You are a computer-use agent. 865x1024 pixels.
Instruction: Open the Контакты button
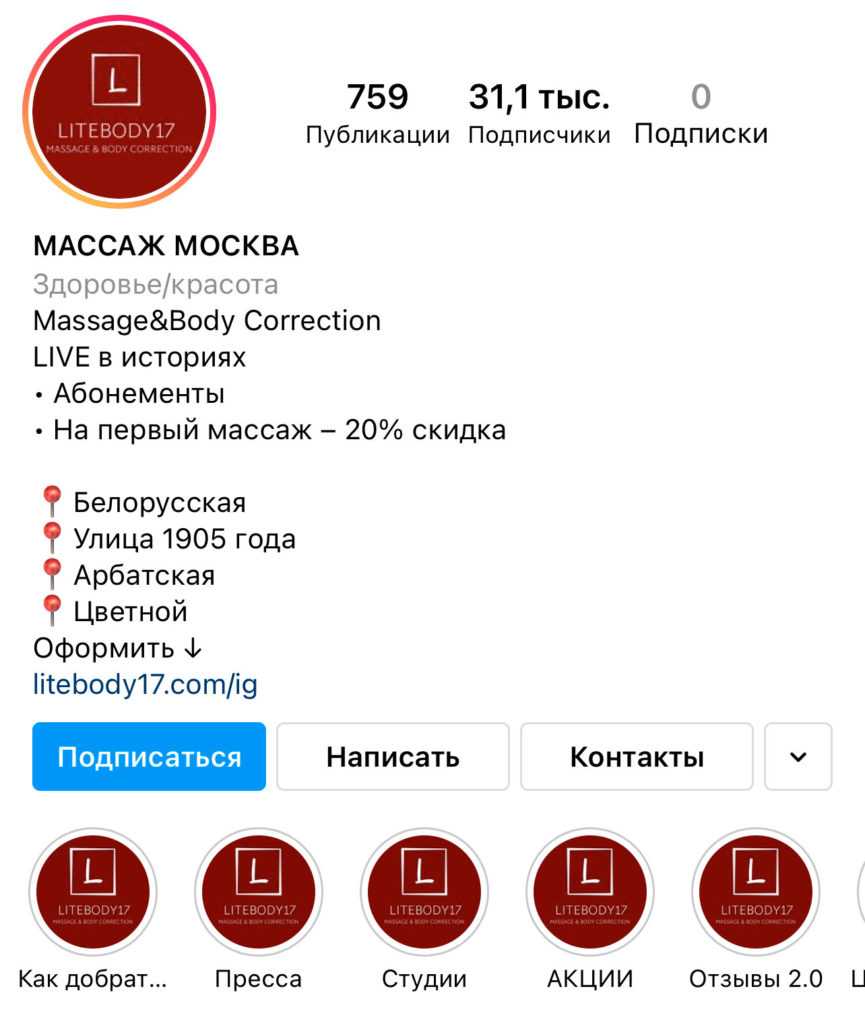click(637, 757)
